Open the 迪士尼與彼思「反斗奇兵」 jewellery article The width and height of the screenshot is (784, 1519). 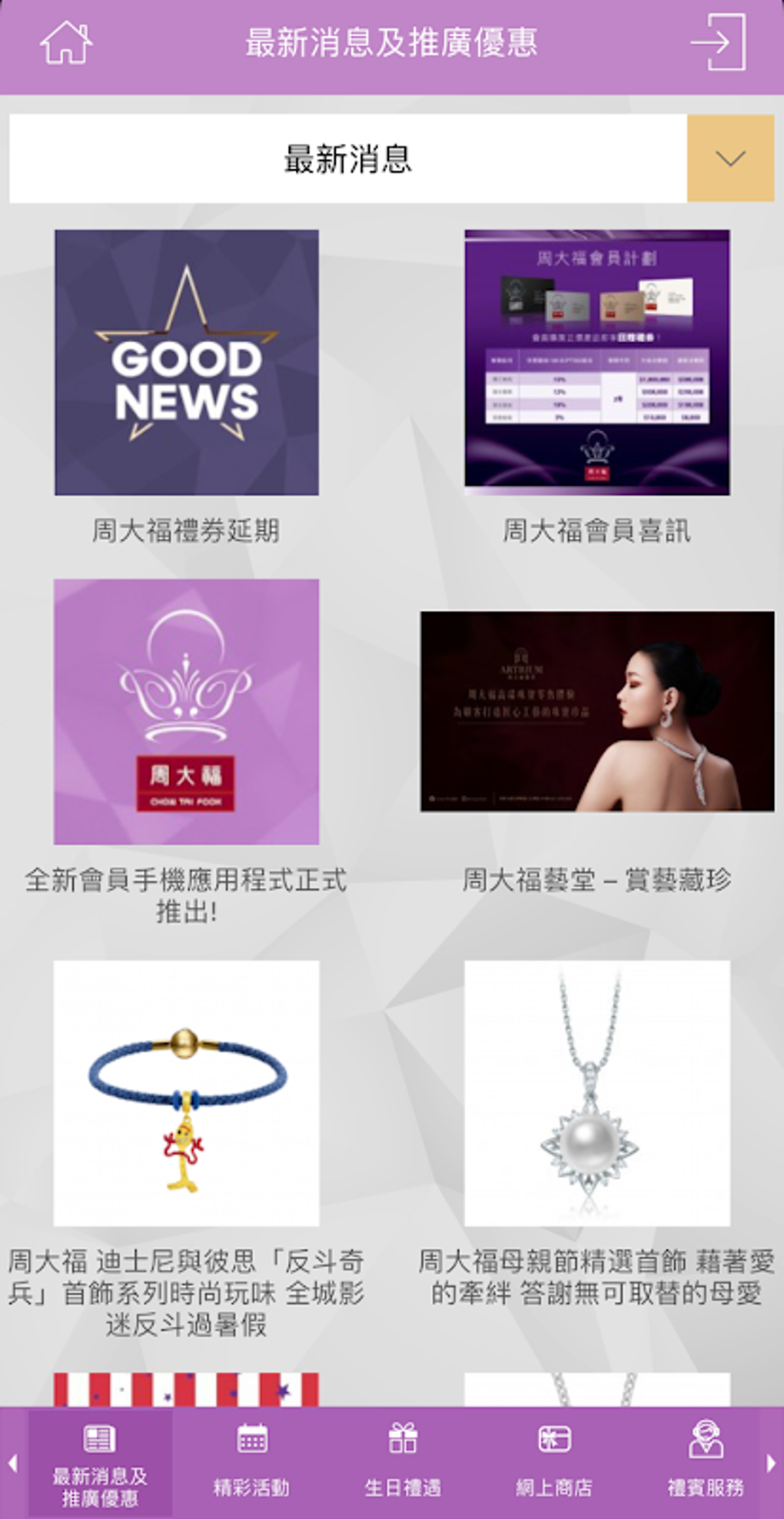coord(186,1092)
